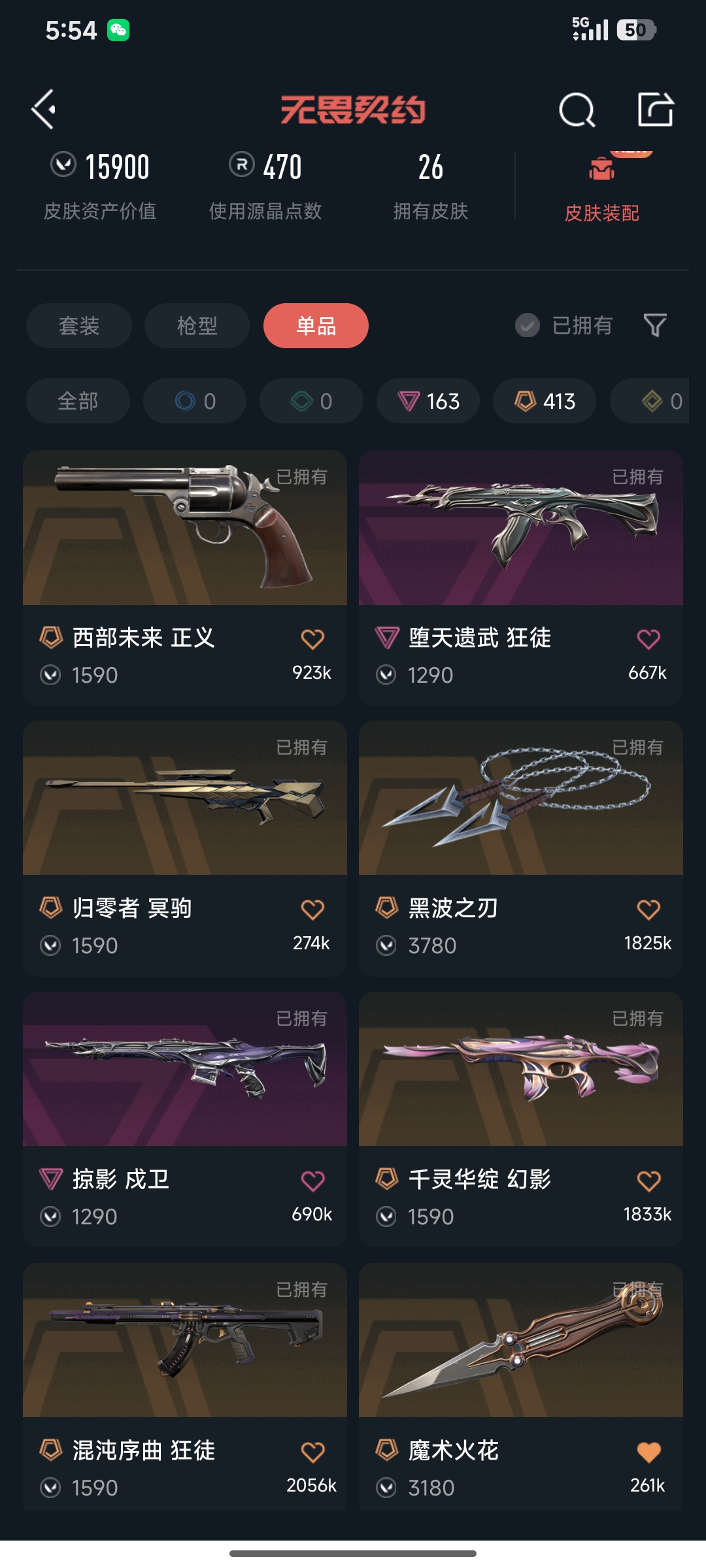
Task: Like the 堕天遗武 狂徒 skin
Action: pyautogui.click(x=648, y=639)
